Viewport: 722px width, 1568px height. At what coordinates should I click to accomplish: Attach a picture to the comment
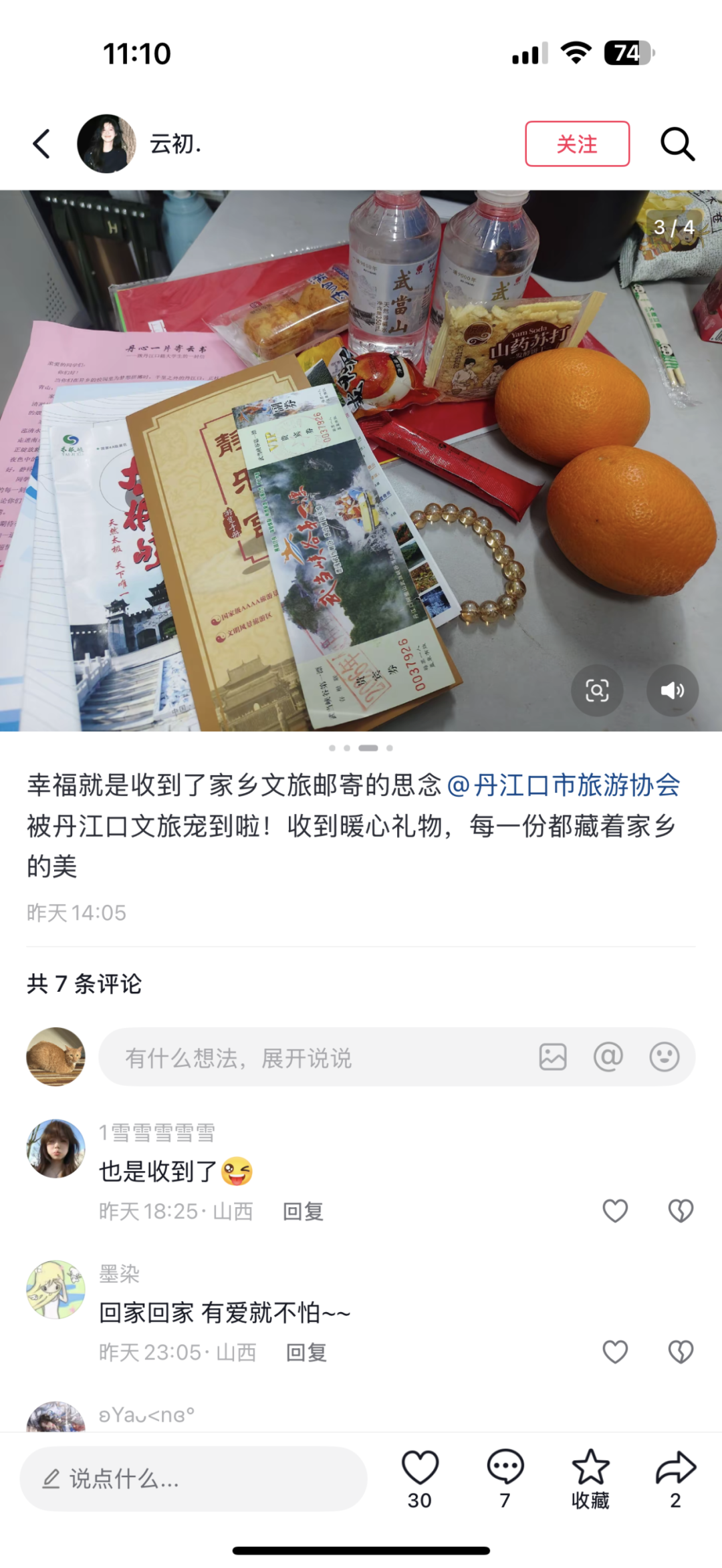point(553,1057)
